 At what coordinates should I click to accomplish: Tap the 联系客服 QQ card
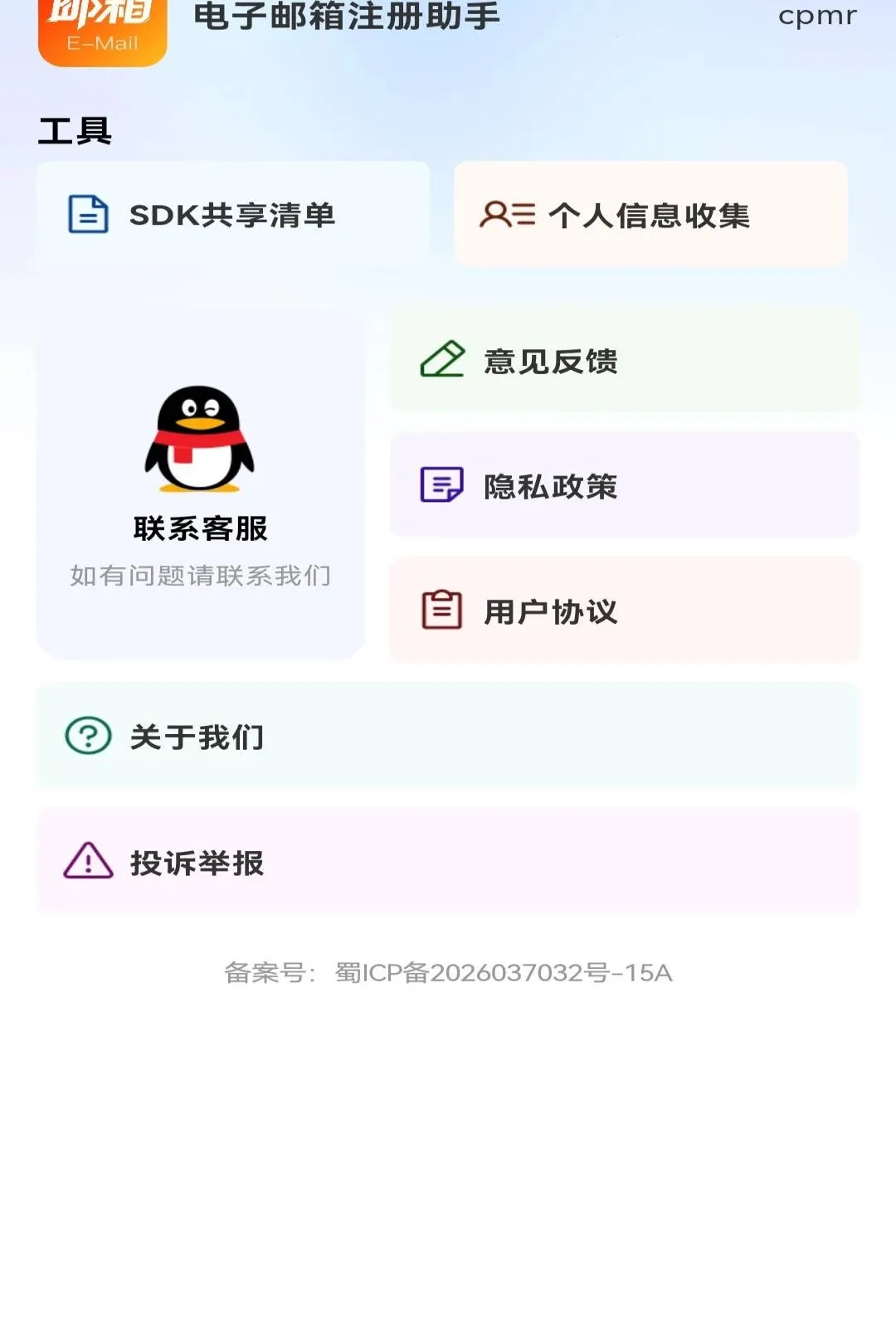(201, 486)
